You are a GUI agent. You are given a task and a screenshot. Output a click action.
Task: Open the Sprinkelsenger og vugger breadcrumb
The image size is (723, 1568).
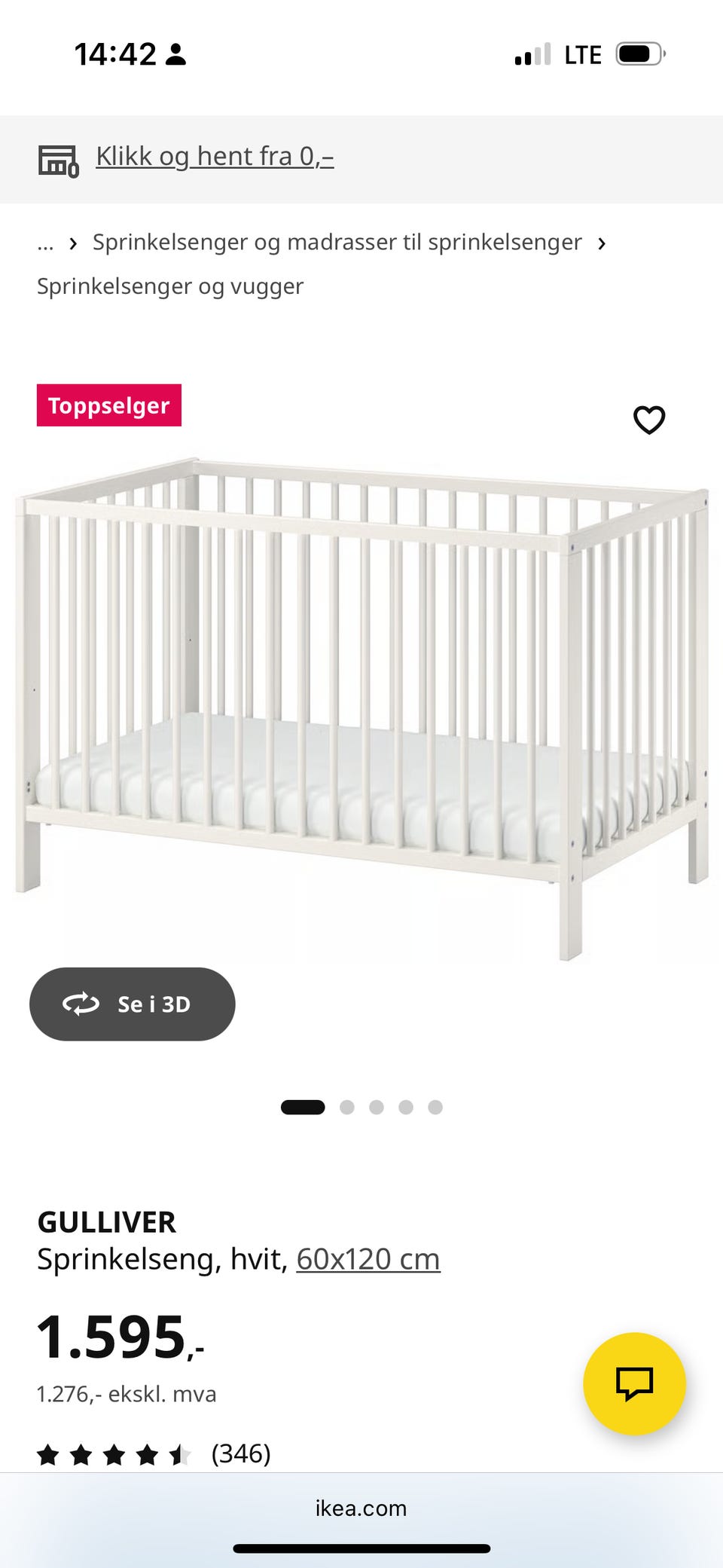pos(170,286)
